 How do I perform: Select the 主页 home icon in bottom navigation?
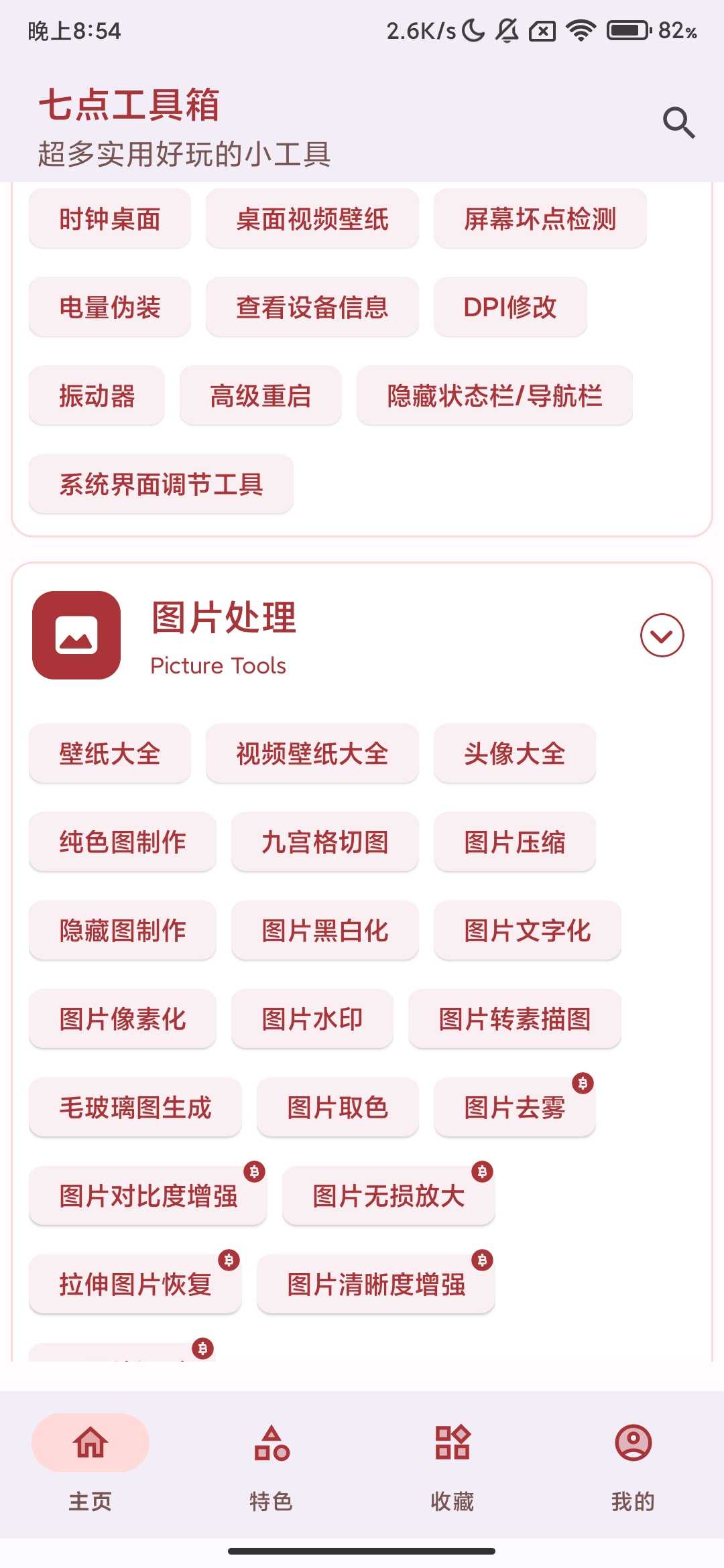click(x=90, y=1444)
